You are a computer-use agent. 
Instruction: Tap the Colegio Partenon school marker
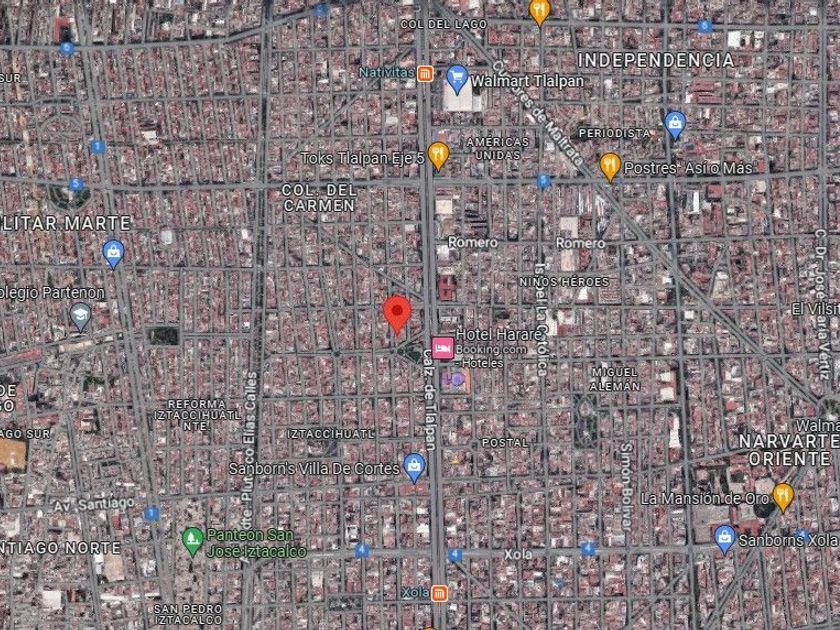(80, 317)
